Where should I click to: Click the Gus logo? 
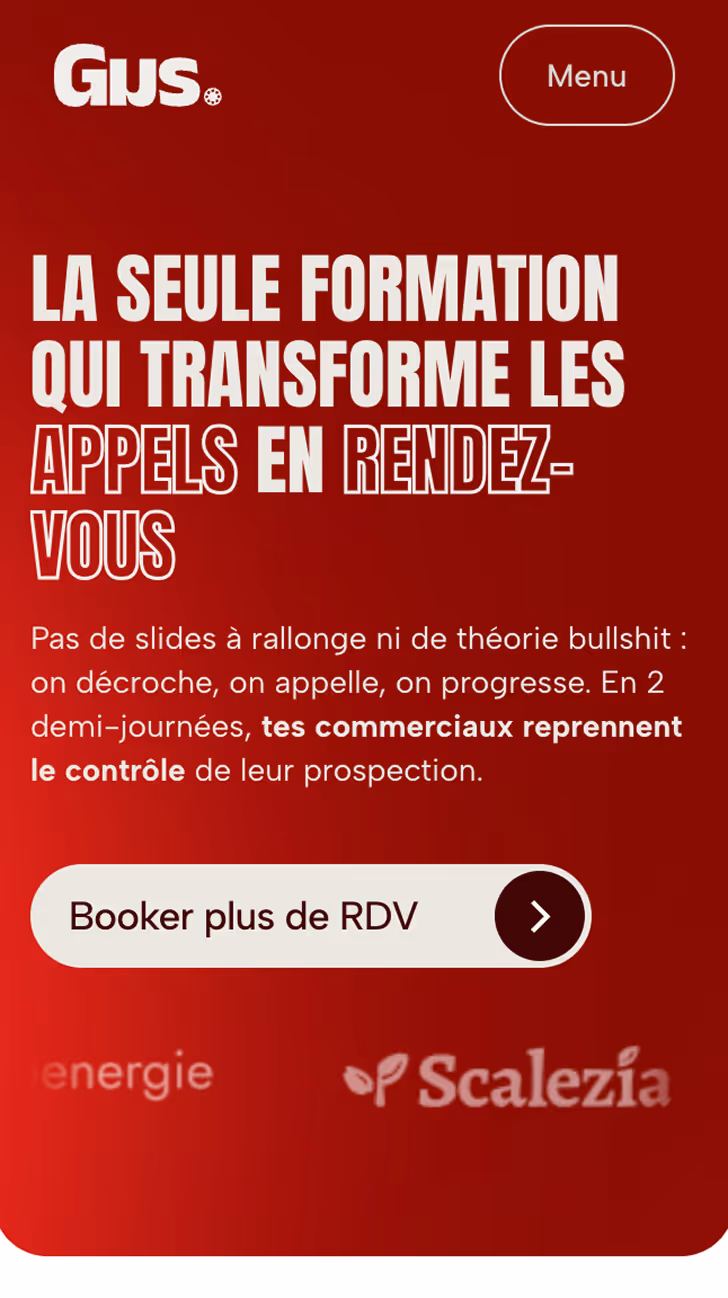pyautogui.click(x=135, y=75)
